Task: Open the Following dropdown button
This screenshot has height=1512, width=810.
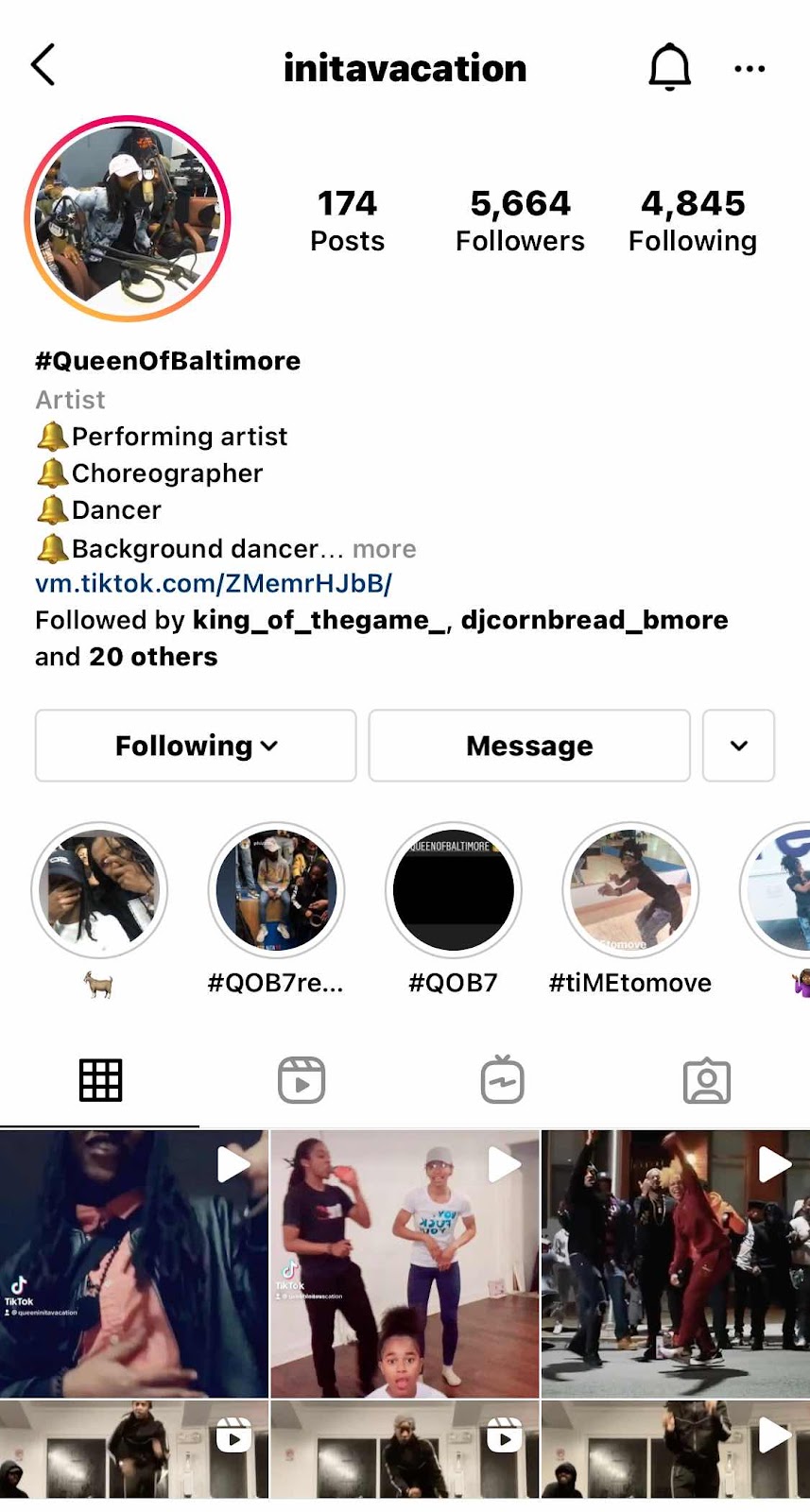Action: (x=196, y=746)
